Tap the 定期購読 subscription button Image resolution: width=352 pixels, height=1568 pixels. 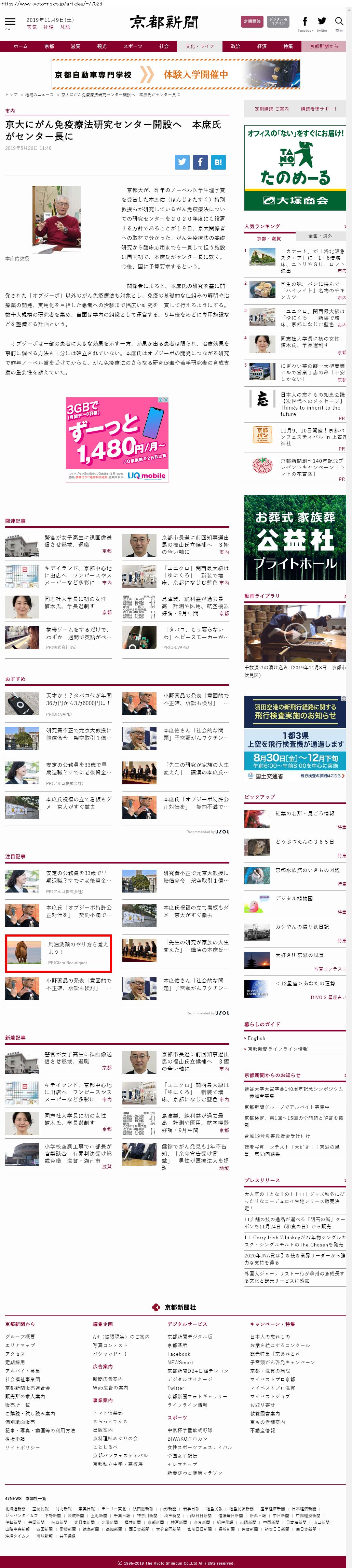[252, 21]
